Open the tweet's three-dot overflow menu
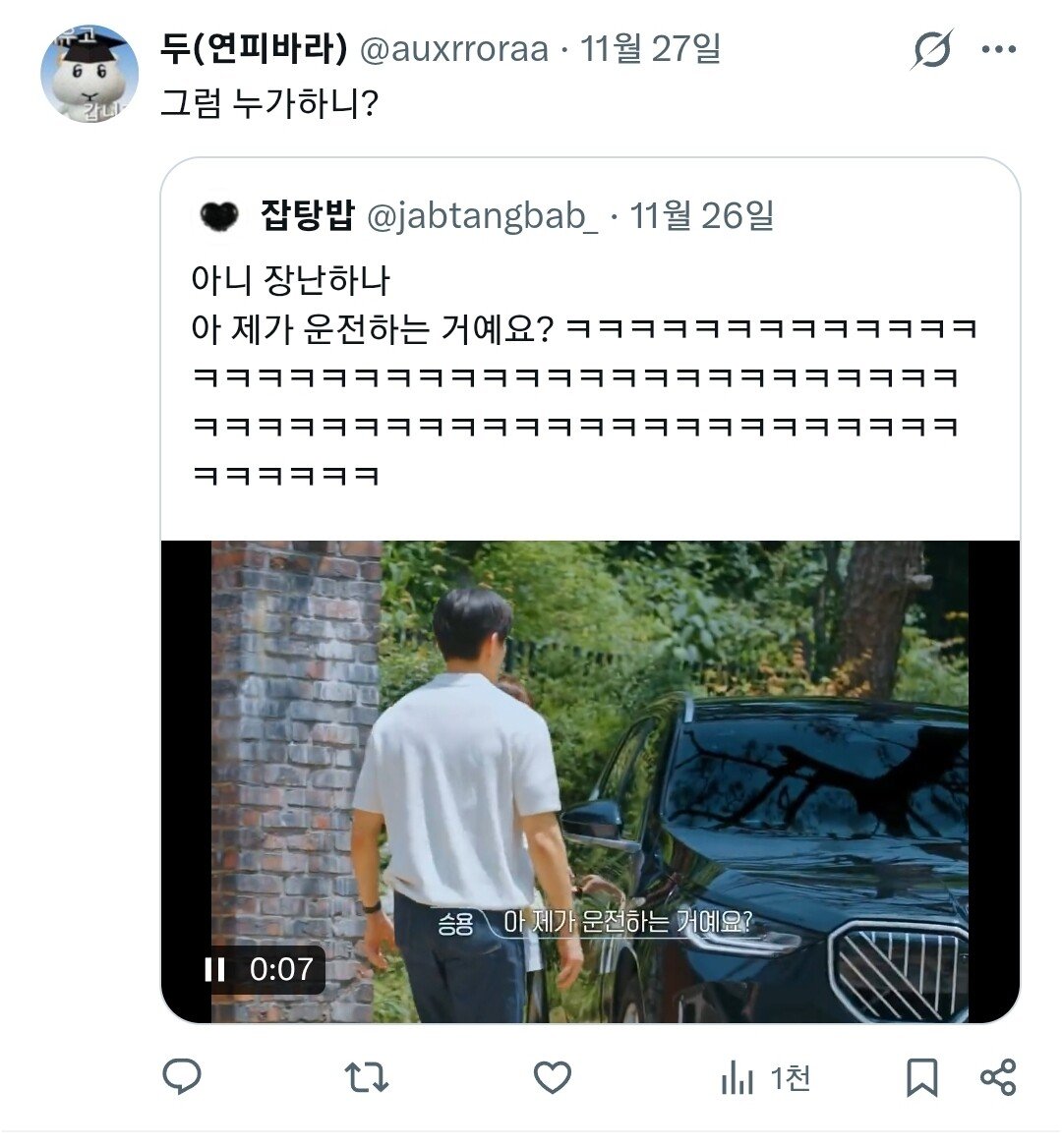Image resolution: width=1062 pixels, height=1148 pixels. (x=998, y=49)
